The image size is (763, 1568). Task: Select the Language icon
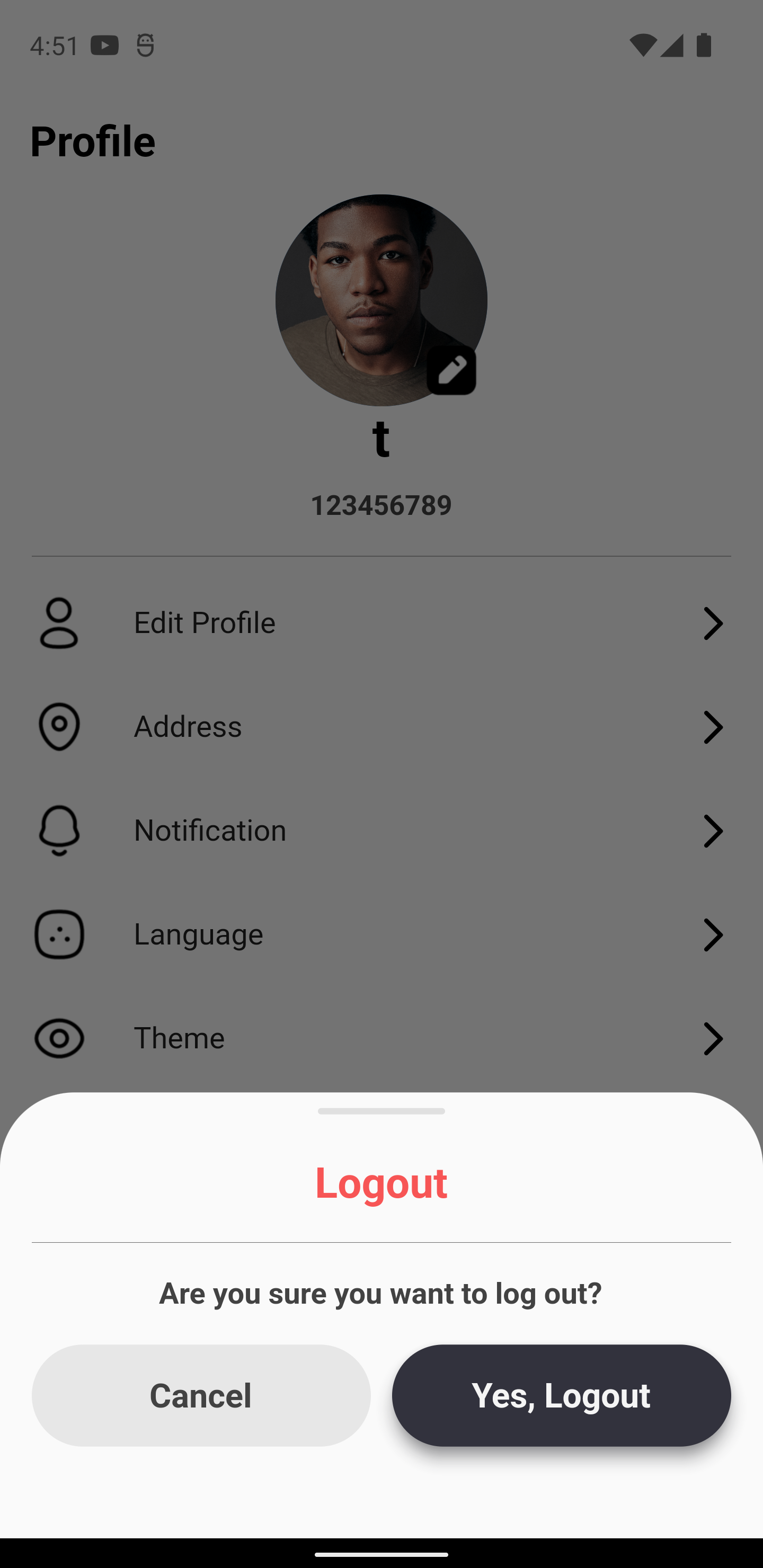58,934
